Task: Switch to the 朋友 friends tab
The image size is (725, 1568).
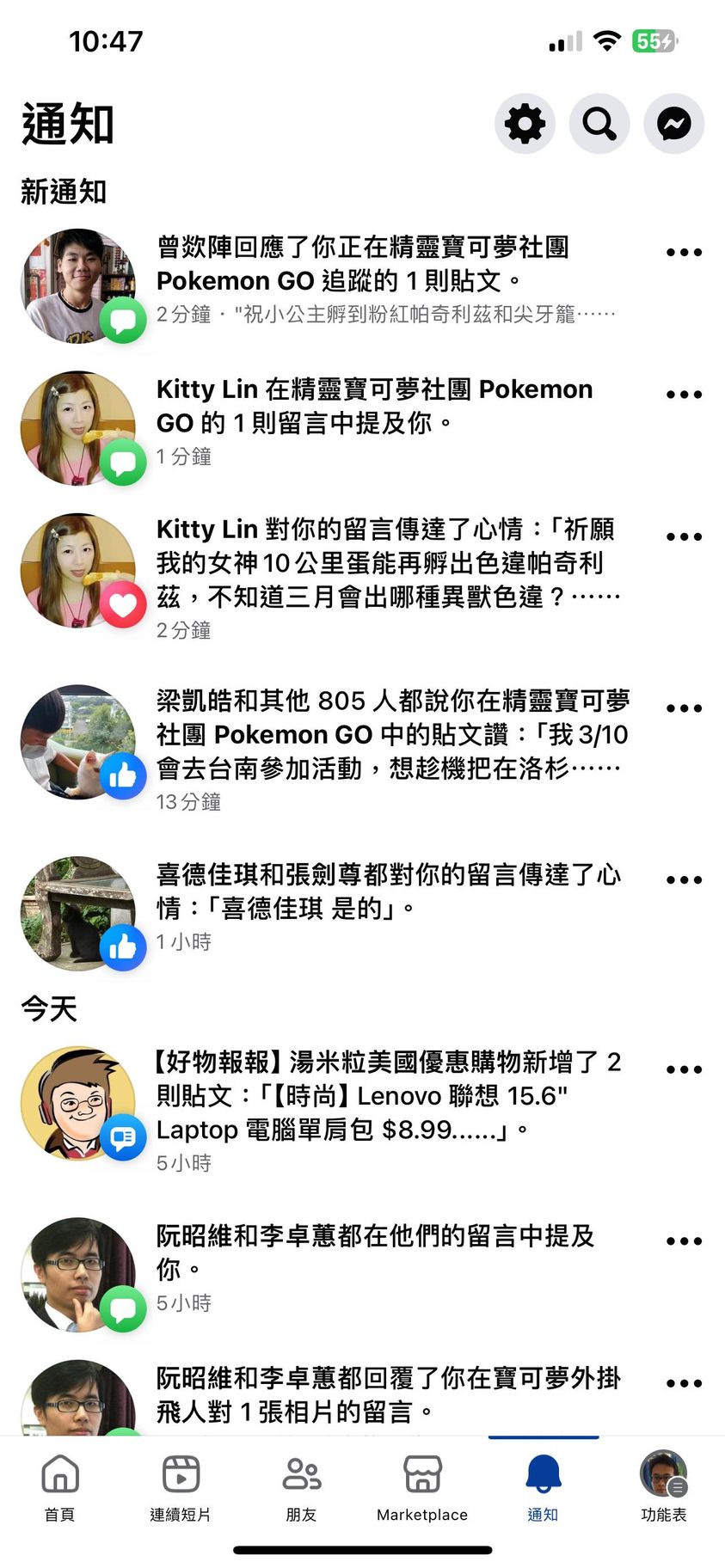Action: tap(301, 1487)
